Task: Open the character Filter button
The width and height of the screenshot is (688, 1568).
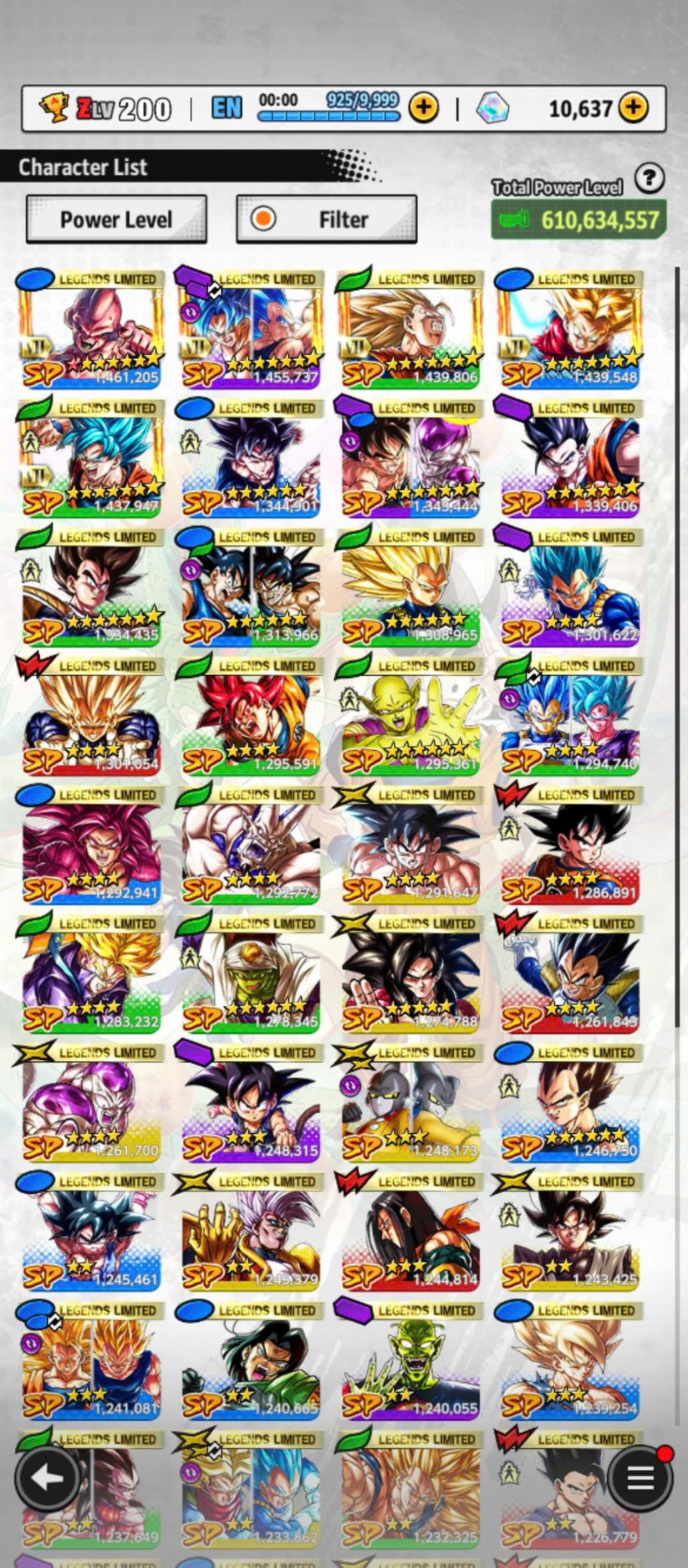Action: tap(327, 220)
